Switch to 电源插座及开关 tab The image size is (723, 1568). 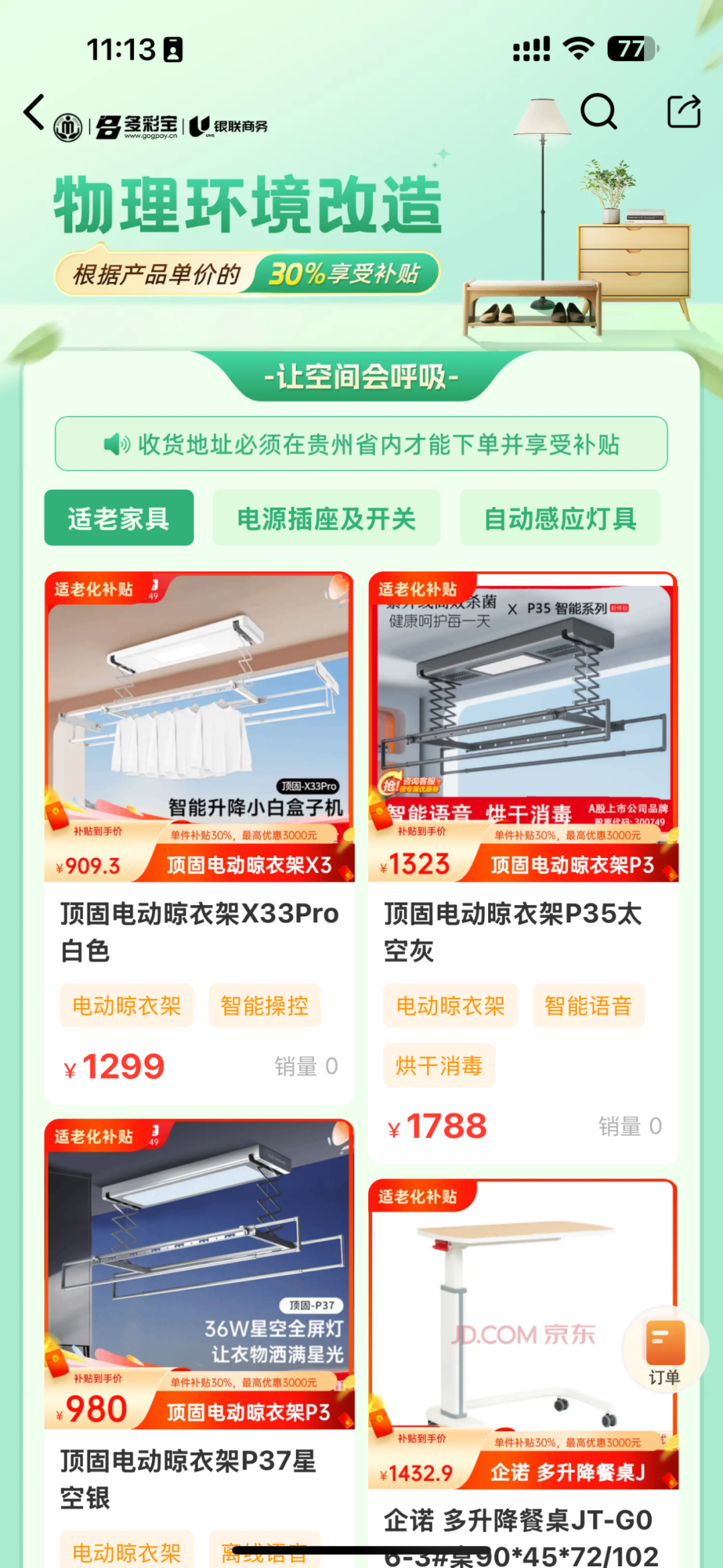[x=327, y=518]
